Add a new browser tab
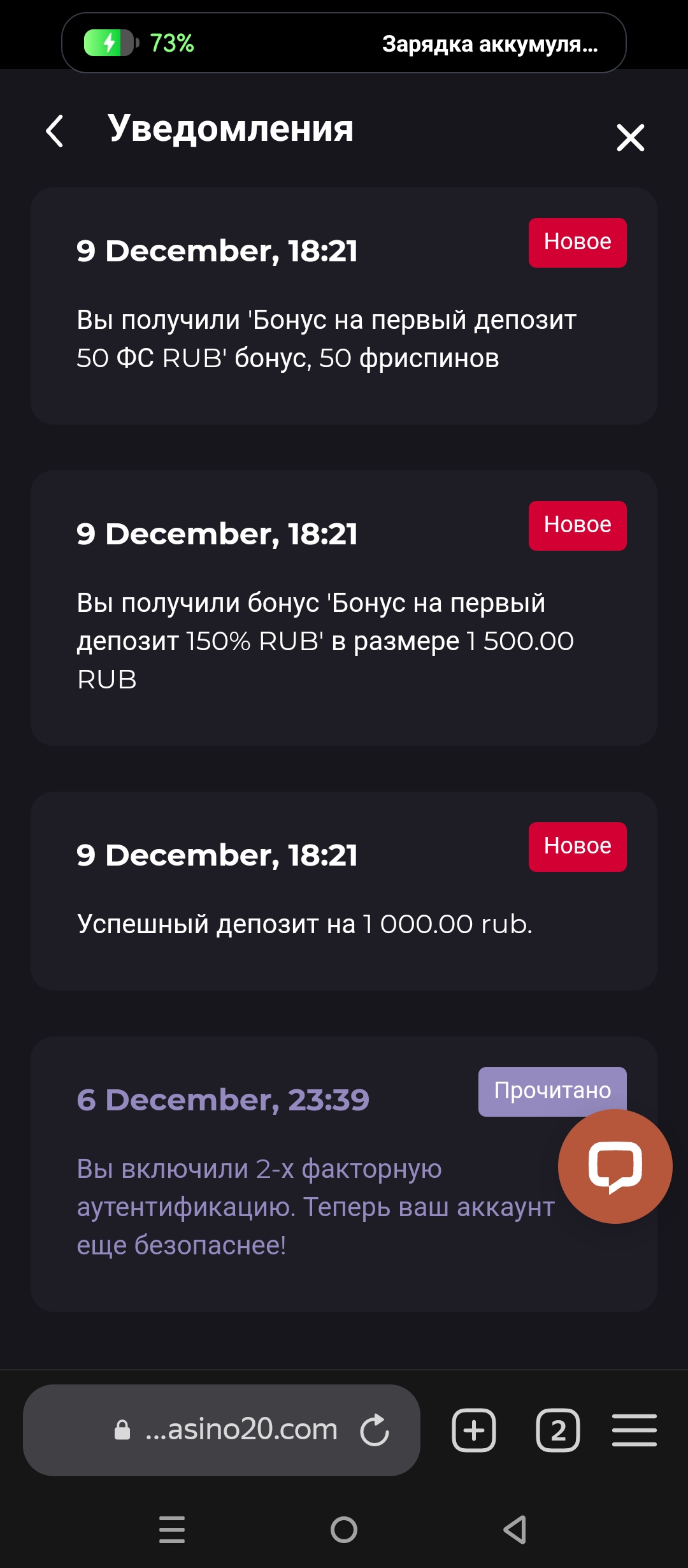 click(473, 1430)
